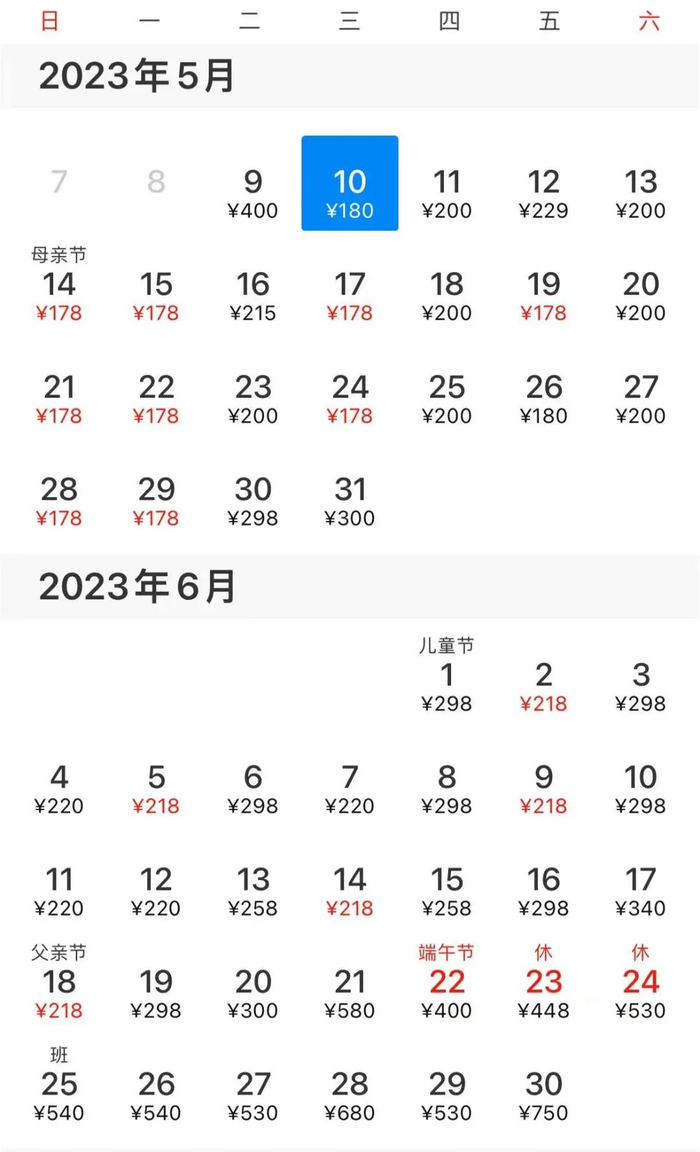Viewport: 700px width, 1152px height.
Task: Choose May 26 at ¥180
Action: tap(544, 400)
